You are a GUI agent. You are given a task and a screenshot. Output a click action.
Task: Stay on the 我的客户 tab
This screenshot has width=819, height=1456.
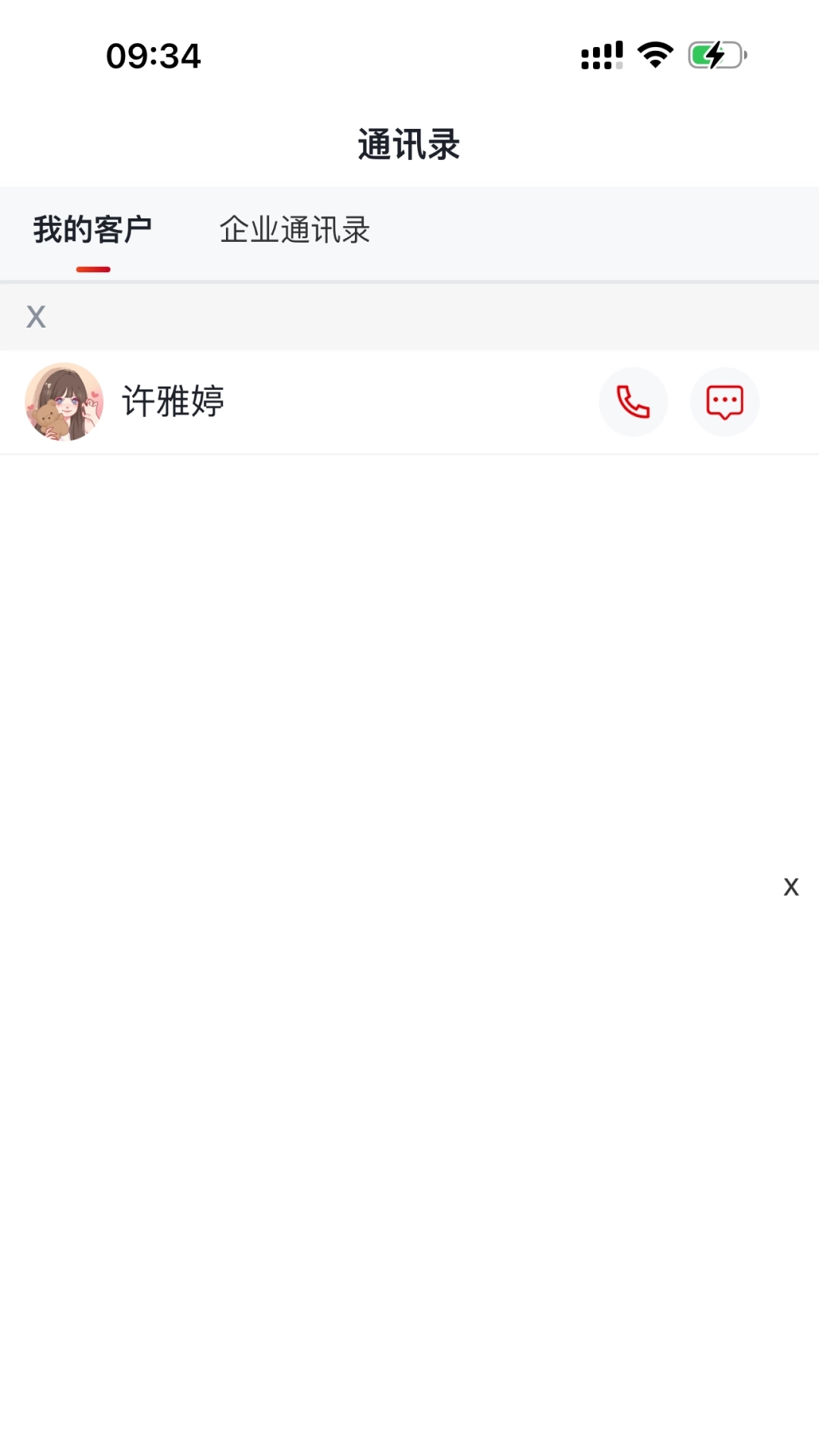point(93,230)
